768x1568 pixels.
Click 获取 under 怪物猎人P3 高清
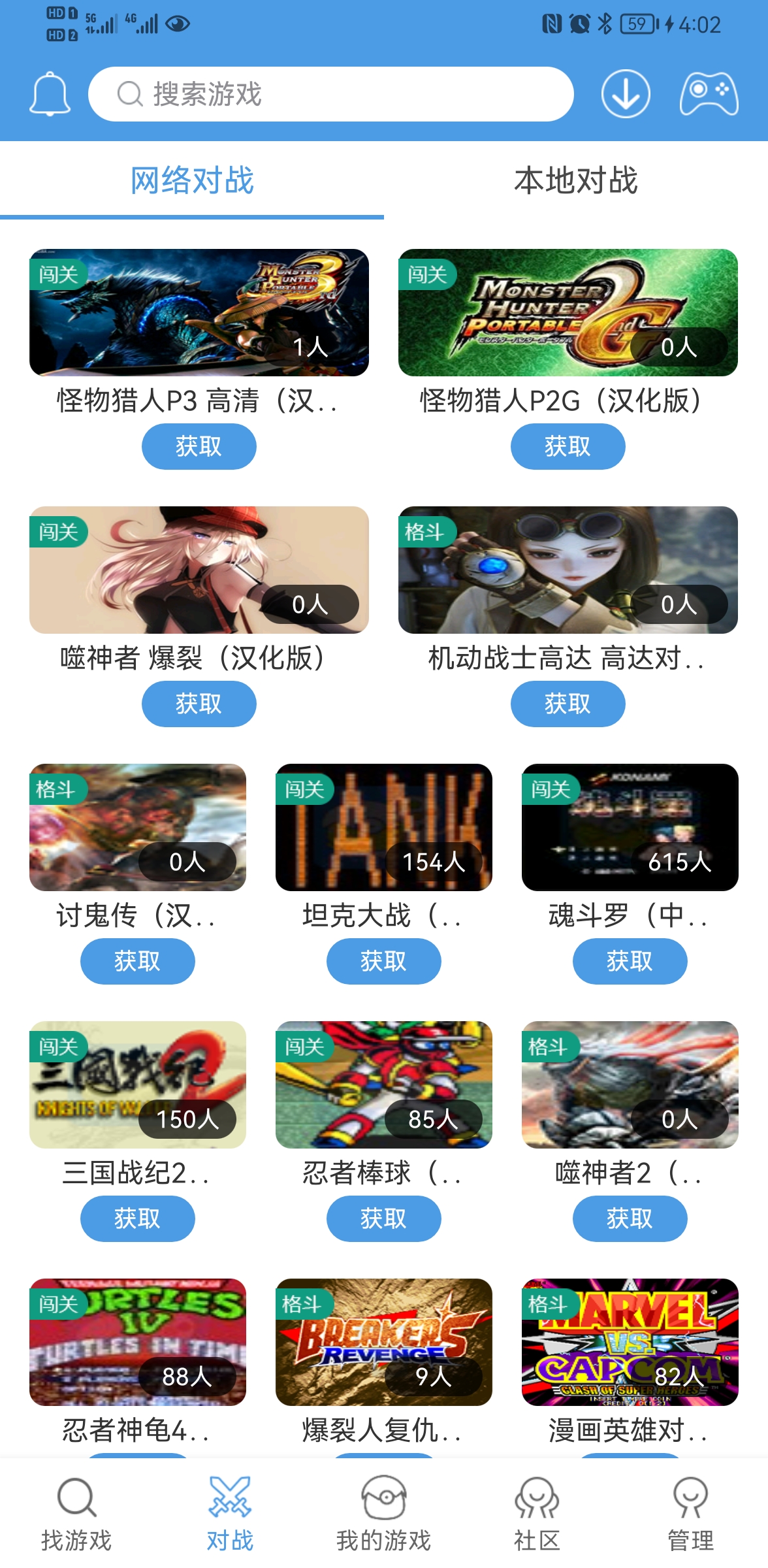click(200, 446)
